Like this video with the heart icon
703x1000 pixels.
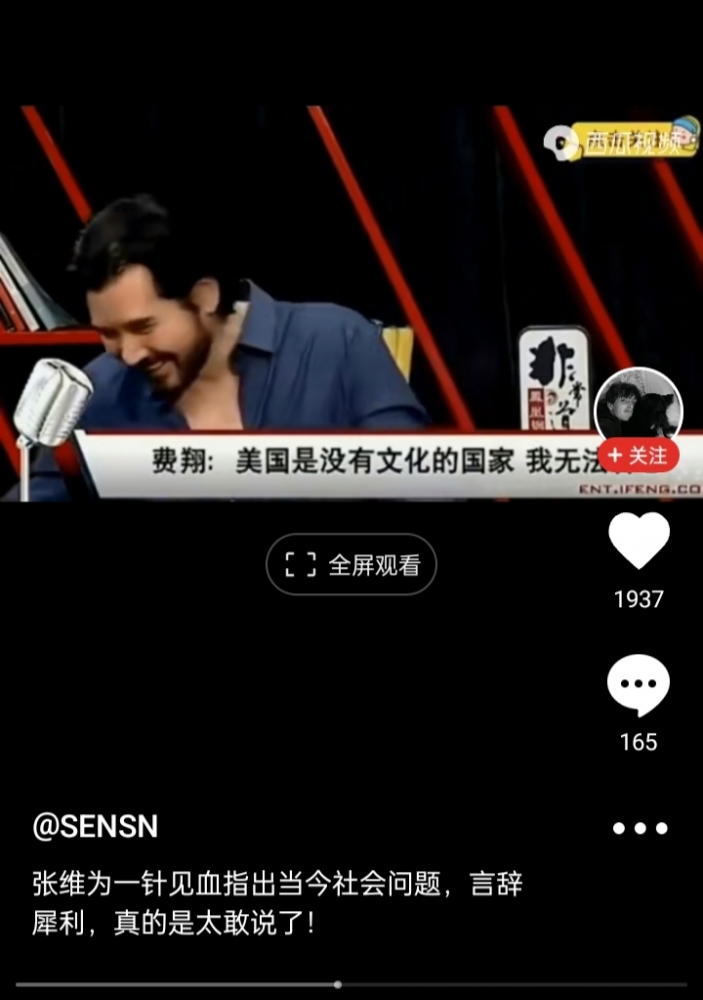click(x=639, y=541)
